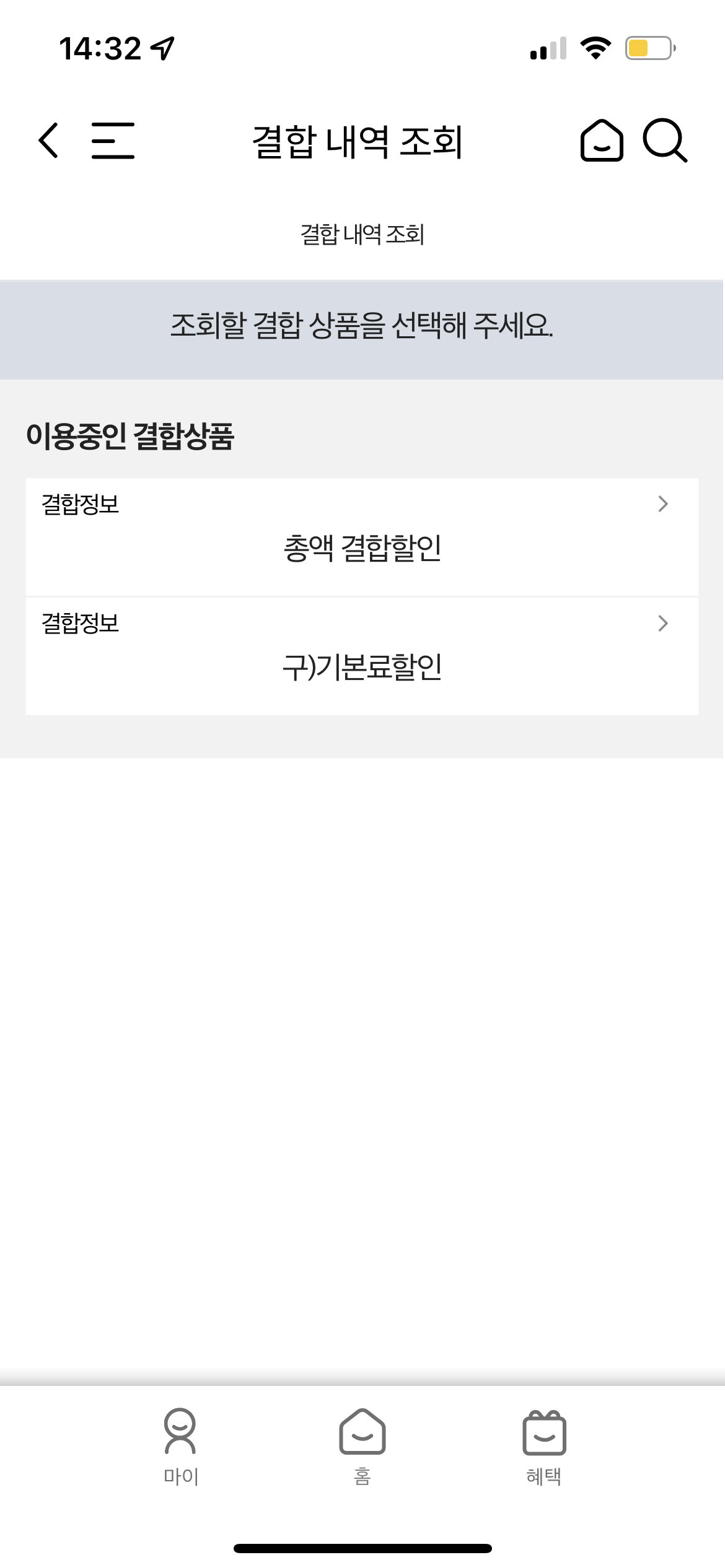Switch to the 홈 tab
The image size is (725, 1568).
(x=362, y=1447)
